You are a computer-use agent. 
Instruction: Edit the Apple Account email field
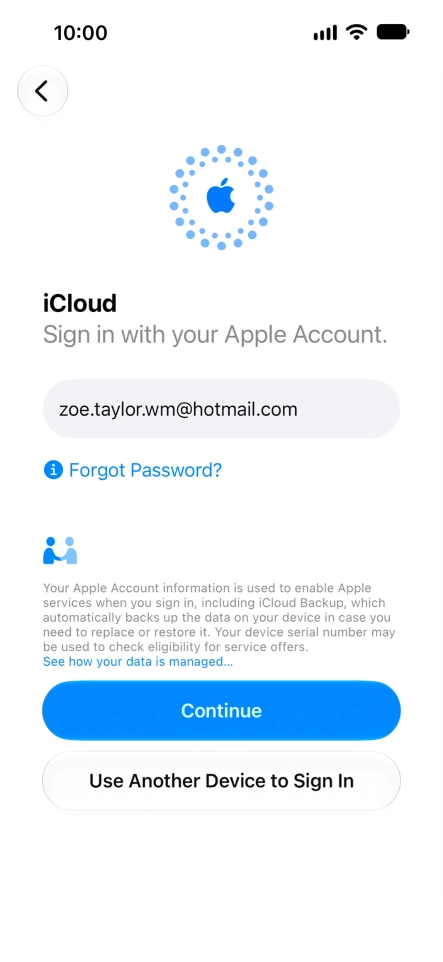pos(221,409)
